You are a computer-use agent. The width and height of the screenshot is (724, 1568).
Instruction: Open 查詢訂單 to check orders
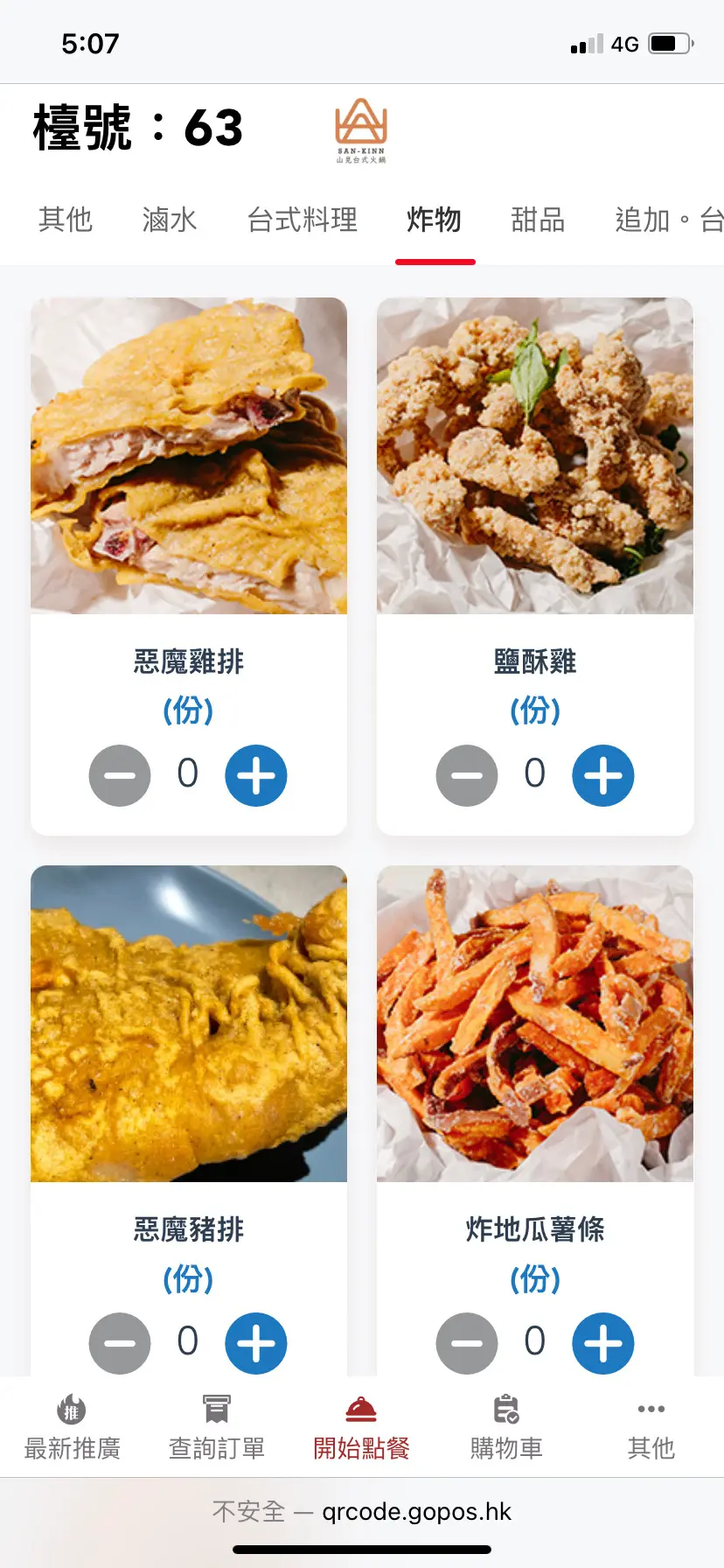[x=217, y=1428]
